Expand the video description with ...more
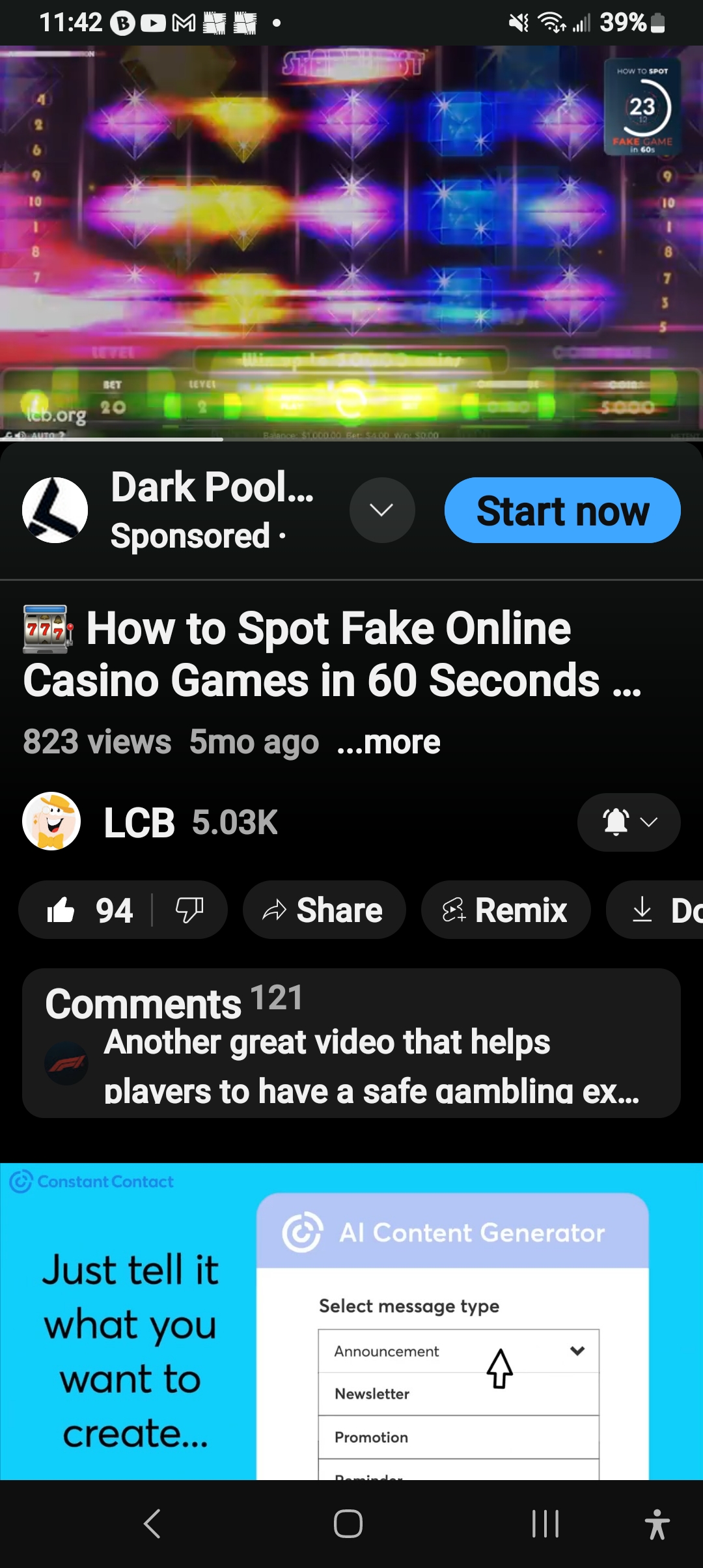703x1568 pixels. [389, 742]
